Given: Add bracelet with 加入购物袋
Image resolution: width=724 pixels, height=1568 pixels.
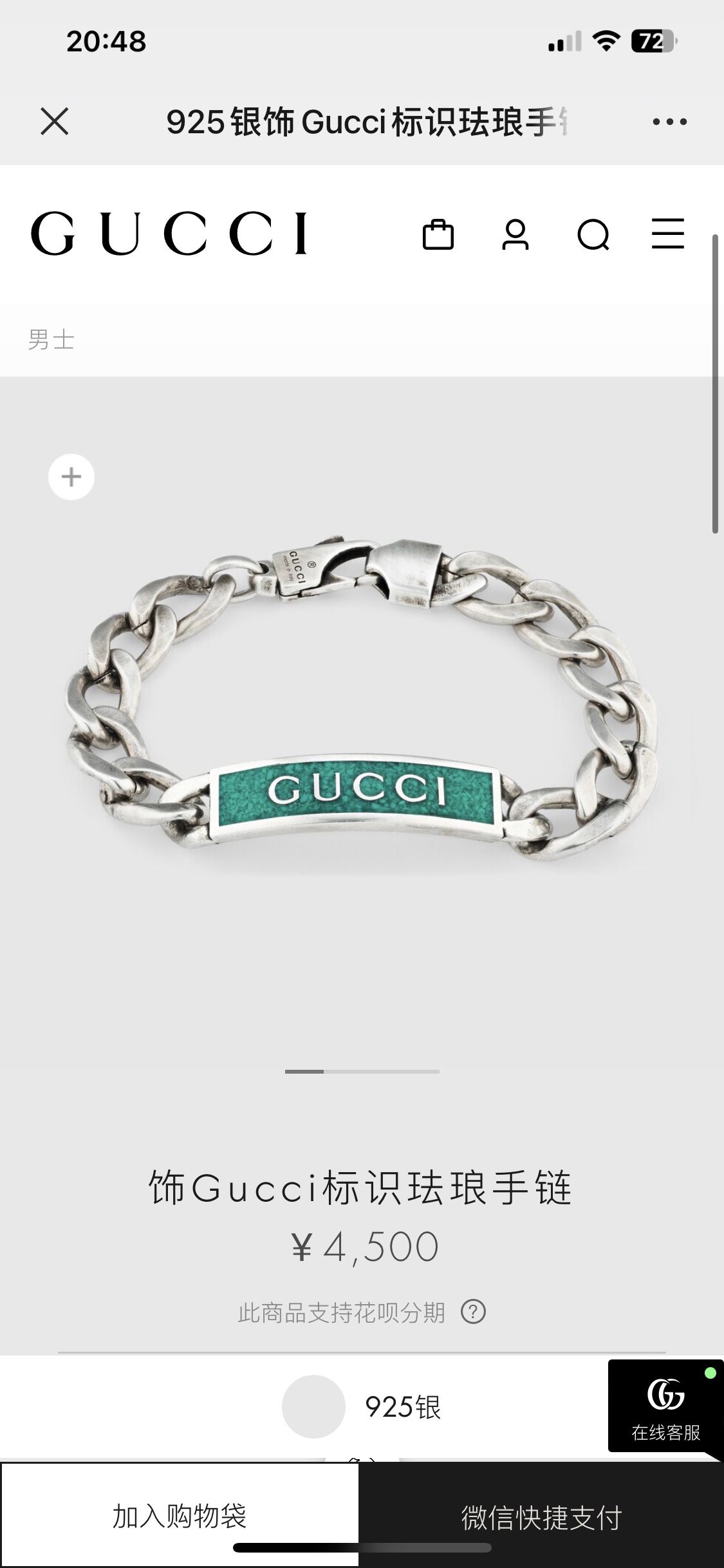Looking at the screenshot, I should 180,1516.
